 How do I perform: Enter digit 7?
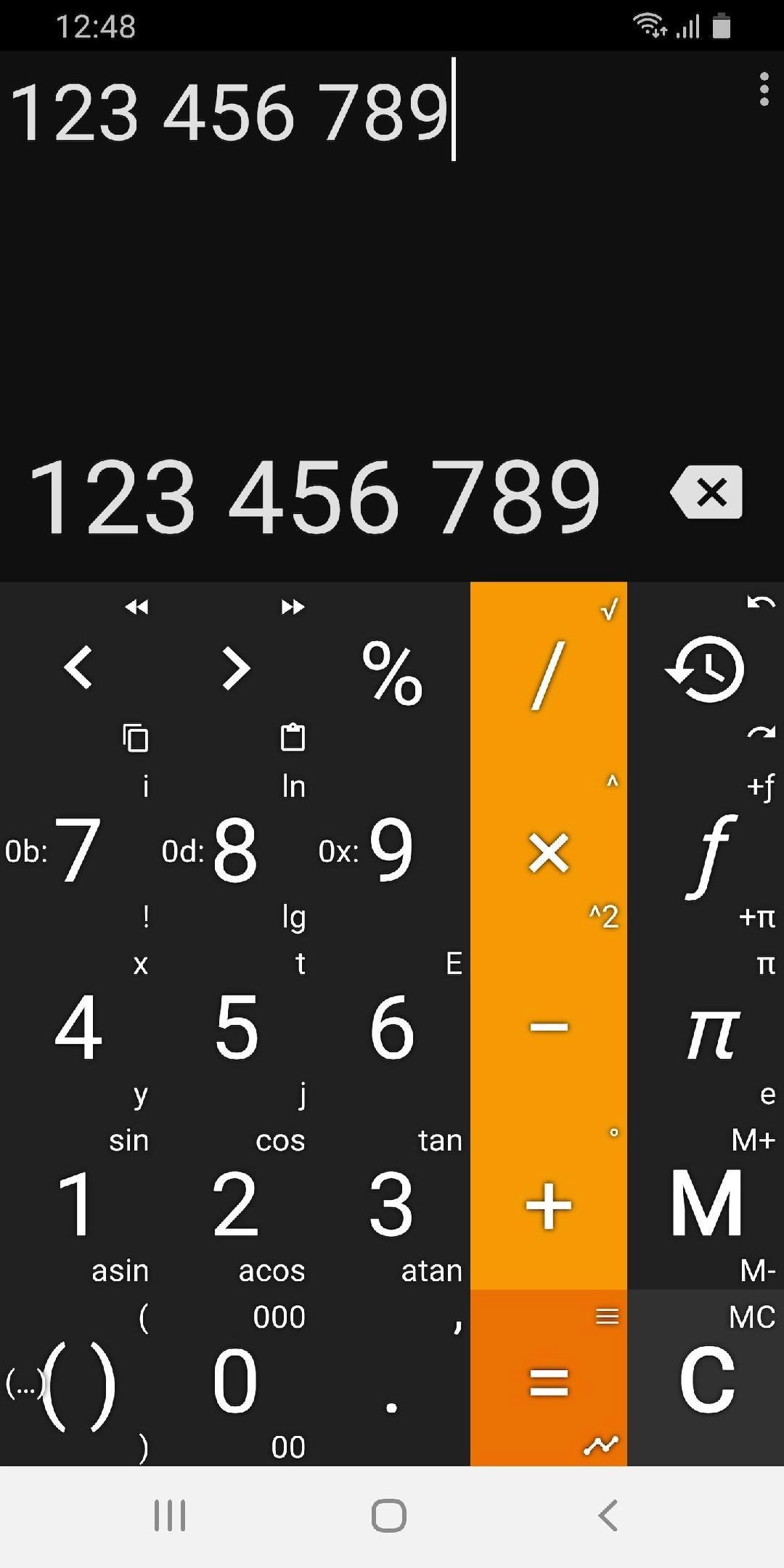(78, 848)
